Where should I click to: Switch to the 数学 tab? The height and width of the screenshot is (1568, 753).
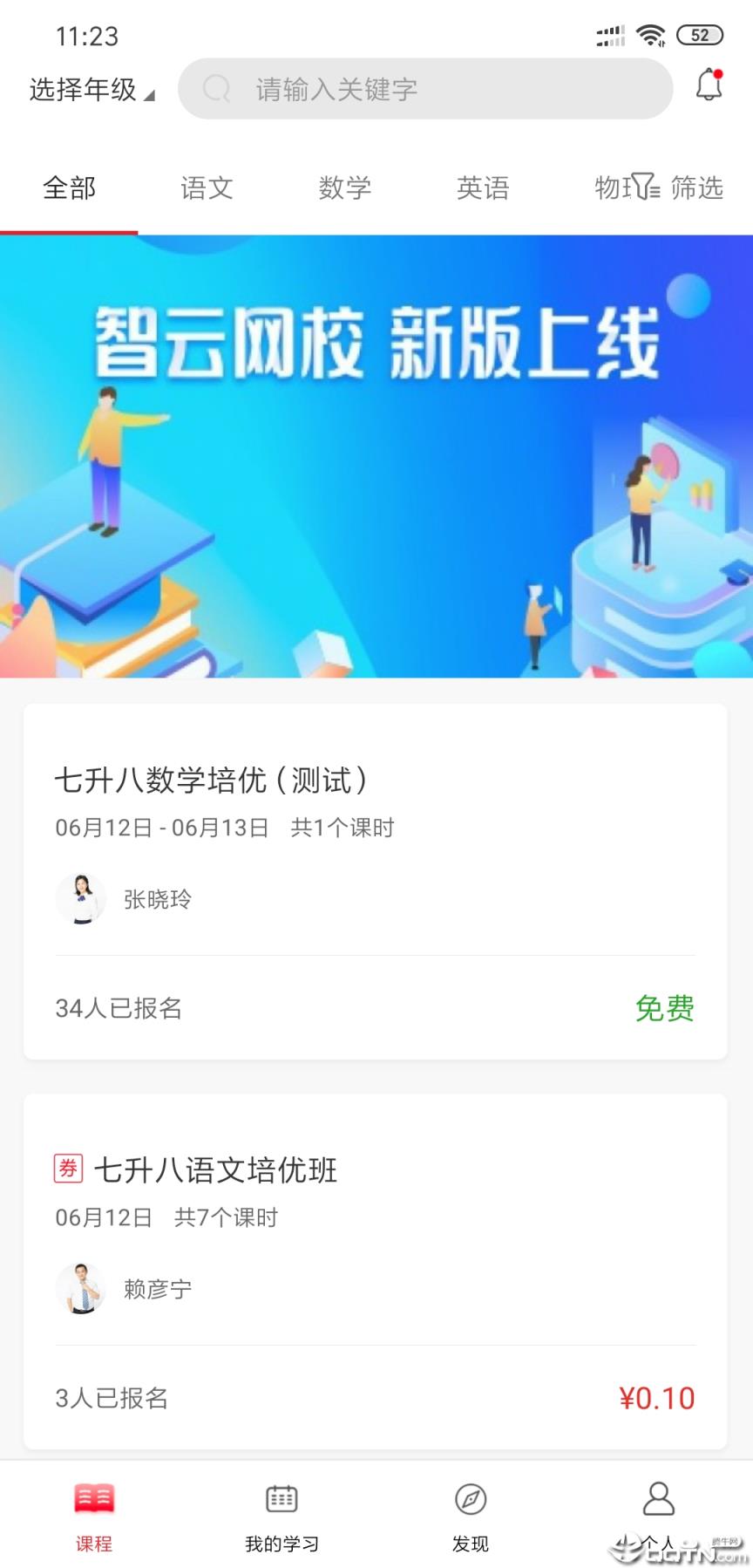(x=345, y=187)
